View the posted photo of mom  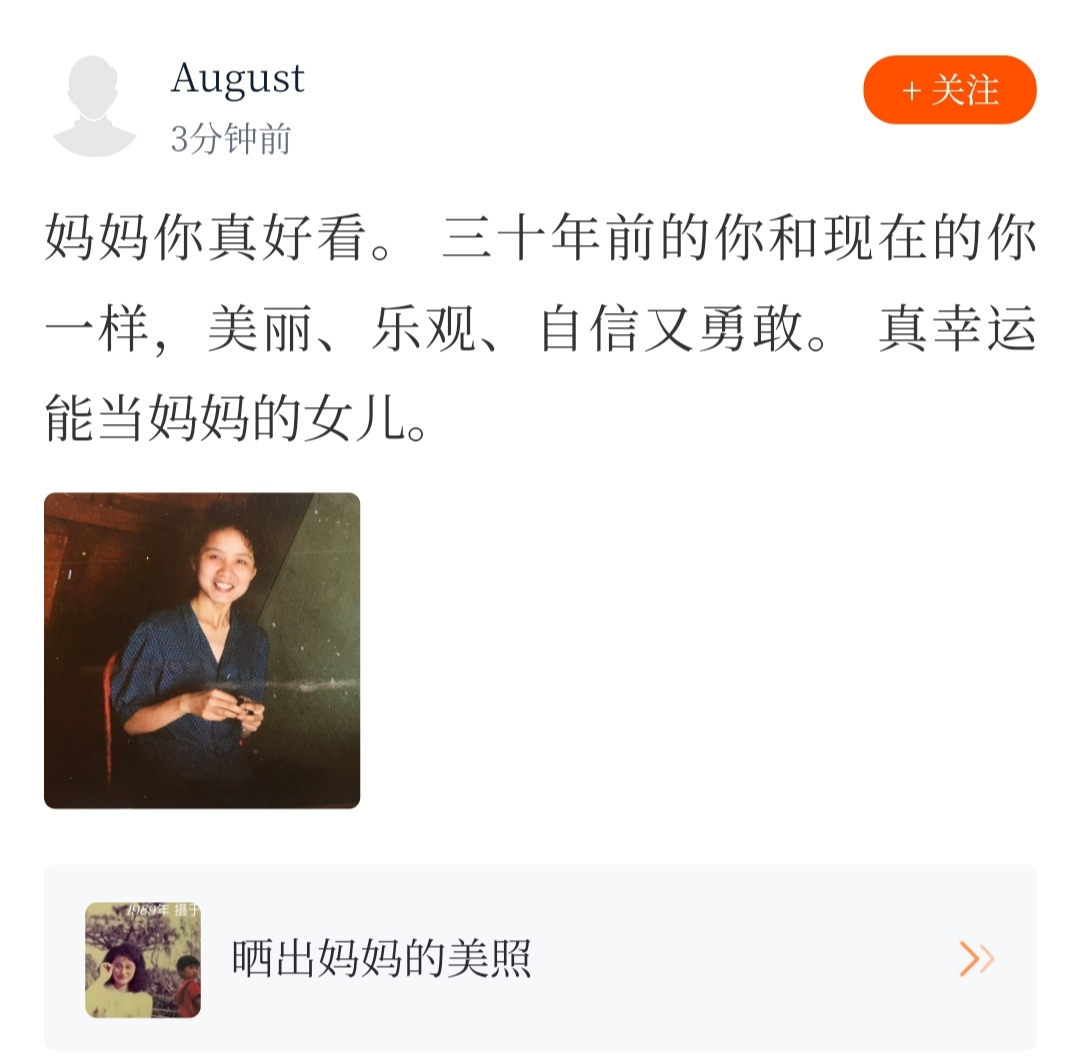click(x=202, y=650)
